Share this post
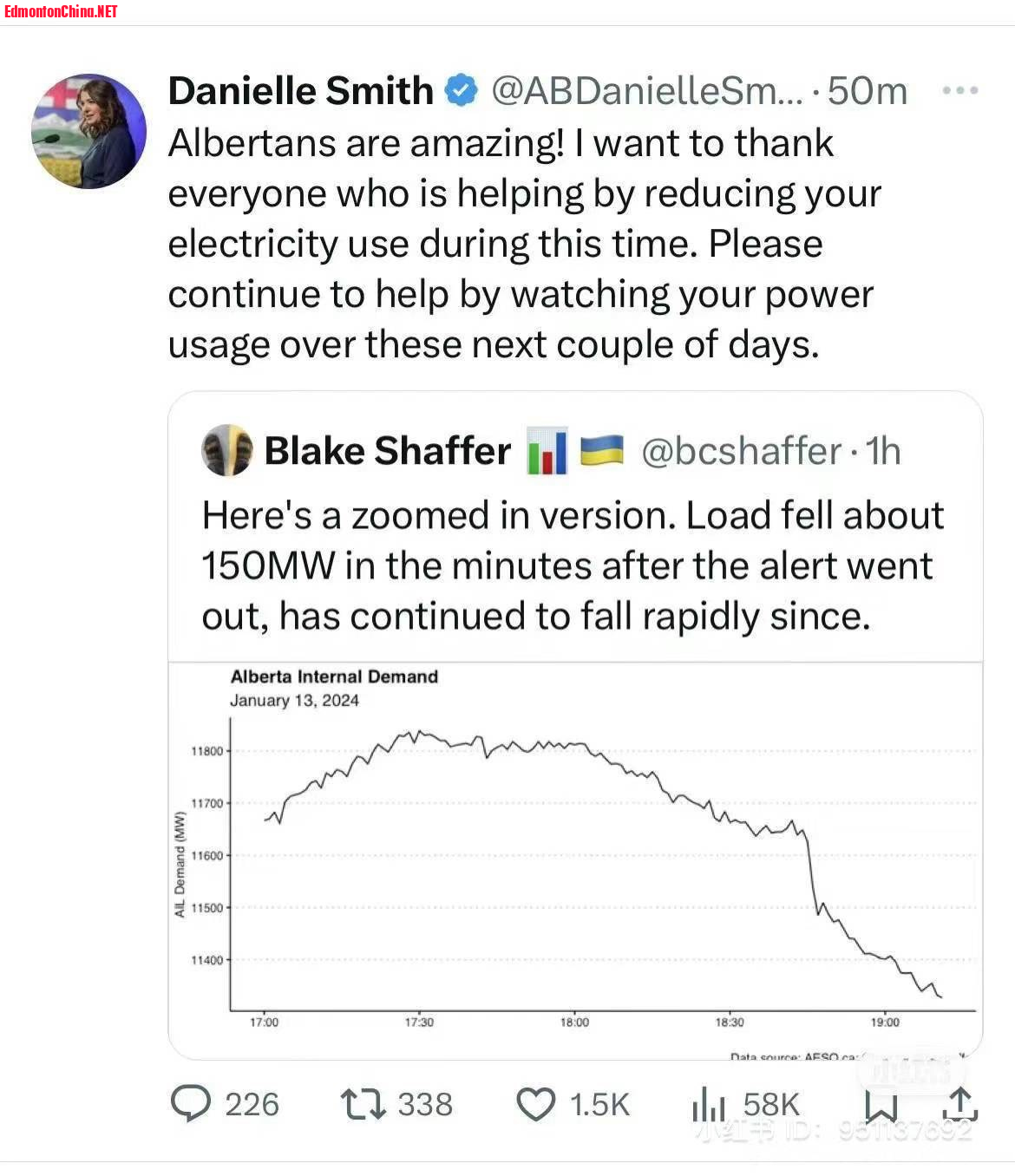The image size is (1015, 1176). (959, 1104)
